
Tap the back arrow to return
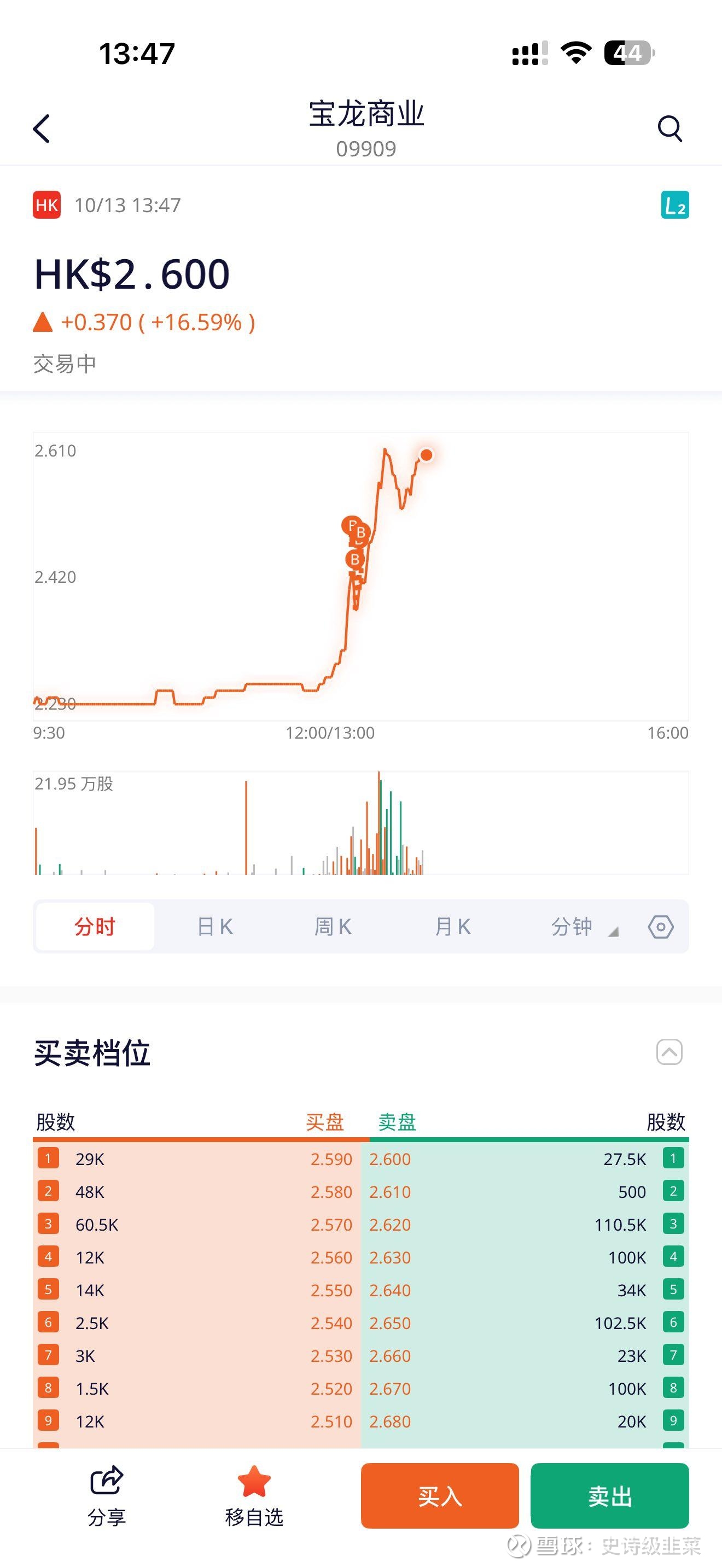[42, 130]
